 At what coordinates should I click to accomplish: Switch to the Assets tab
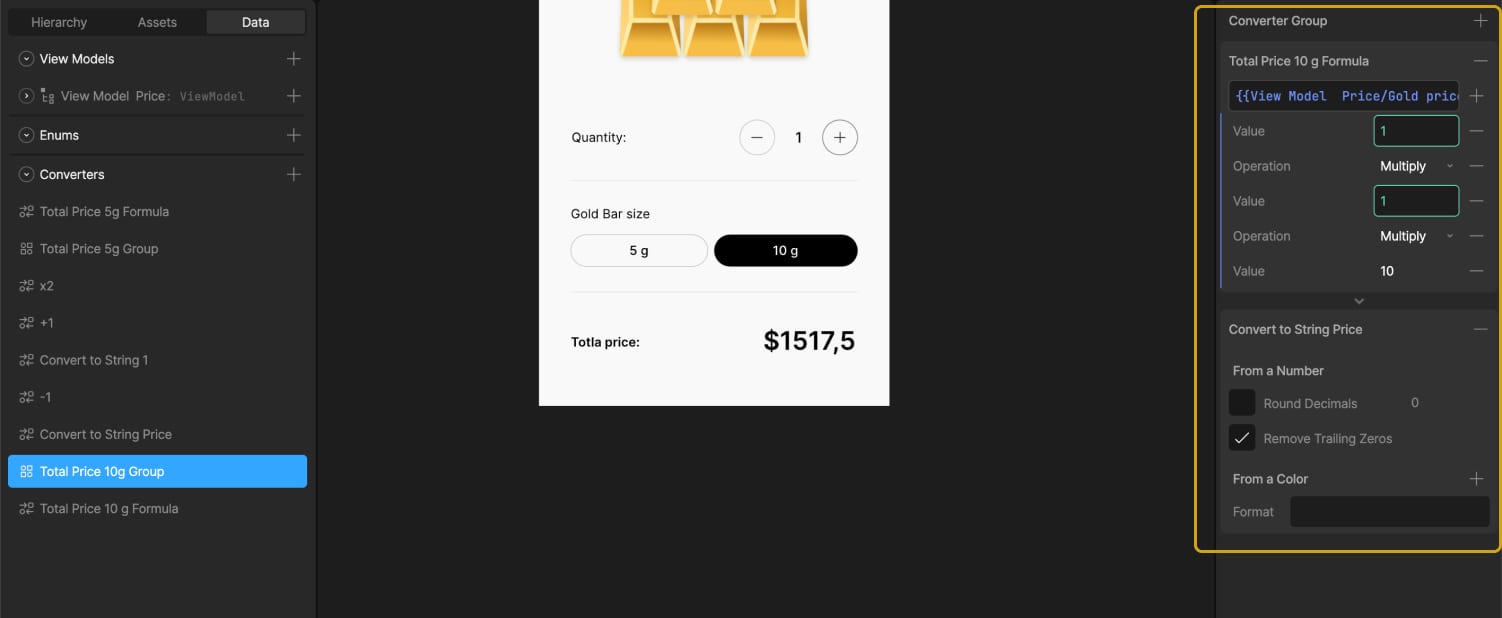tap(157, 22)
